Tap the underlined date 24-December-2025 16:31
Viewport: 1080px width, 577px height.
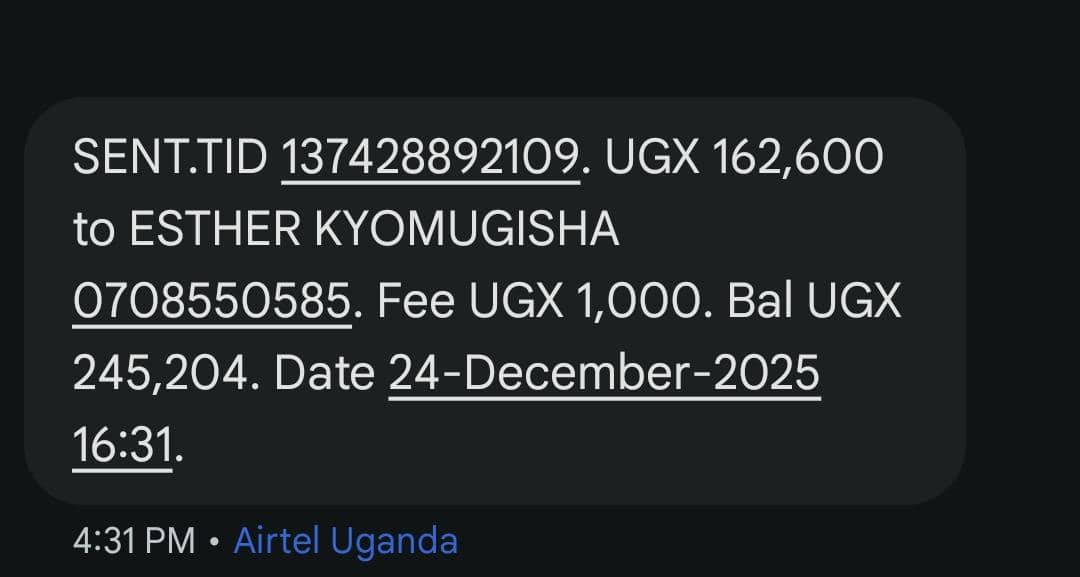(604, 375)
